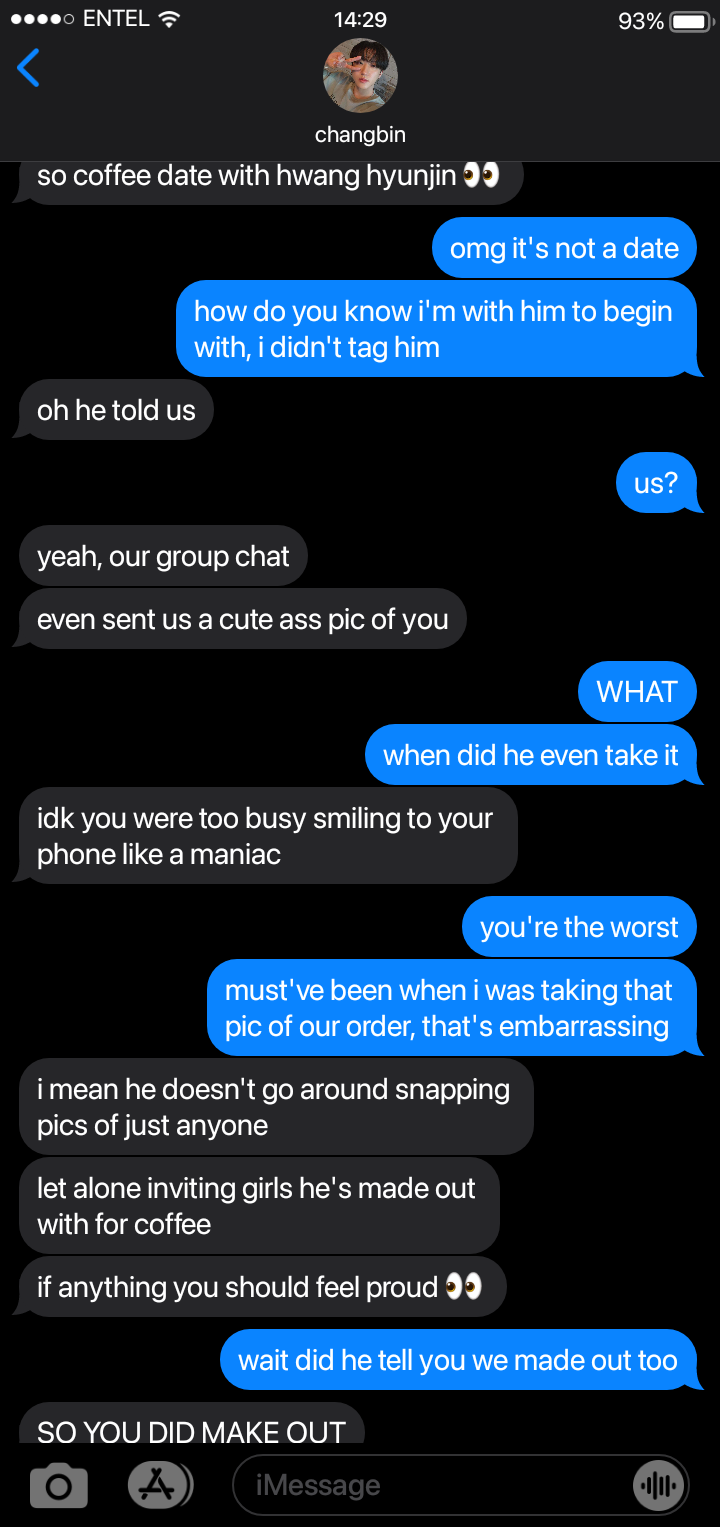Open the camera to attach a photo
Image resolution: width=720 pixels, height=1527 pixels.
59,1486
